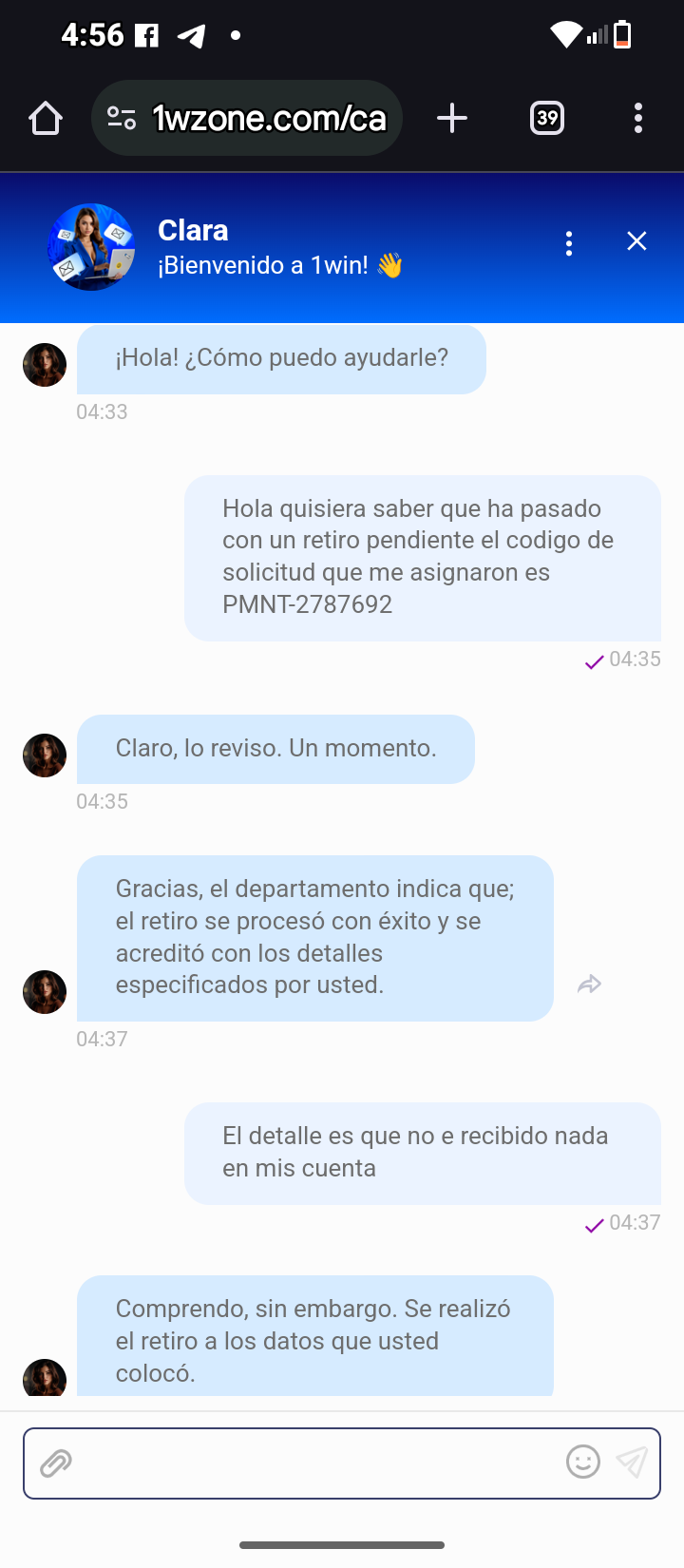Open the browser overflow menu

637,119
